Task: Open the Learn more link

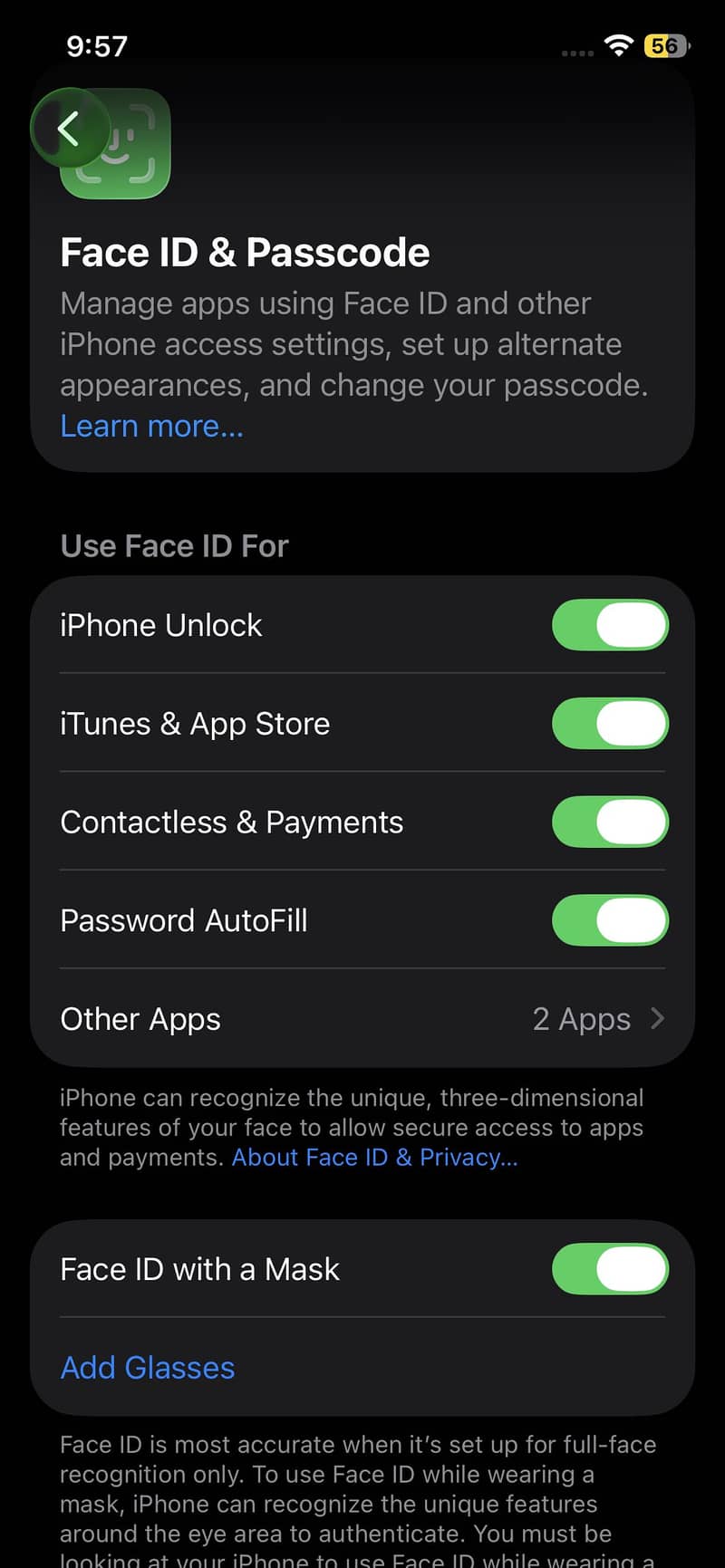Action: pyautogui.click(x=151, y=426)
